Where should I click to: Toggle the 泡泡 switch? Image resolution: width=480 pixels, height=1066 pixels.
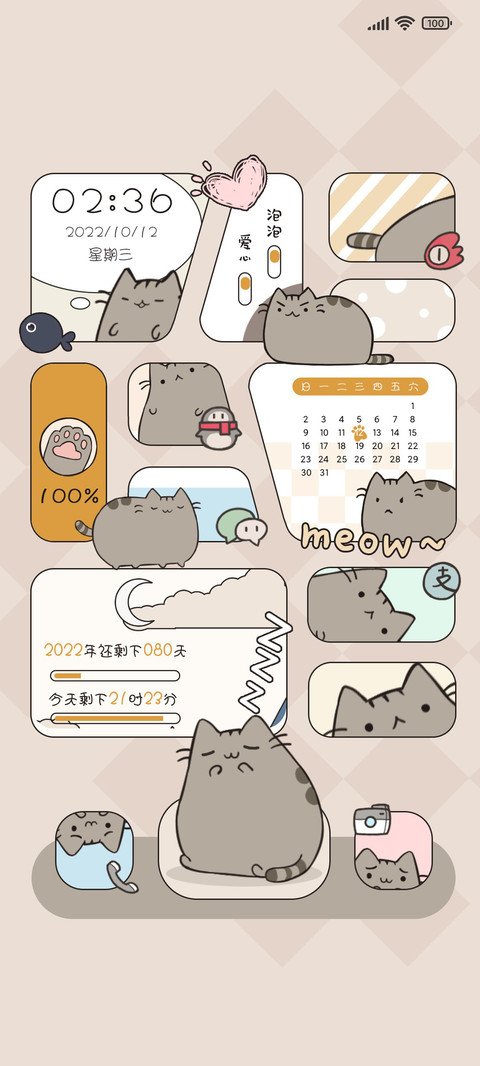(x=274, y=261)
